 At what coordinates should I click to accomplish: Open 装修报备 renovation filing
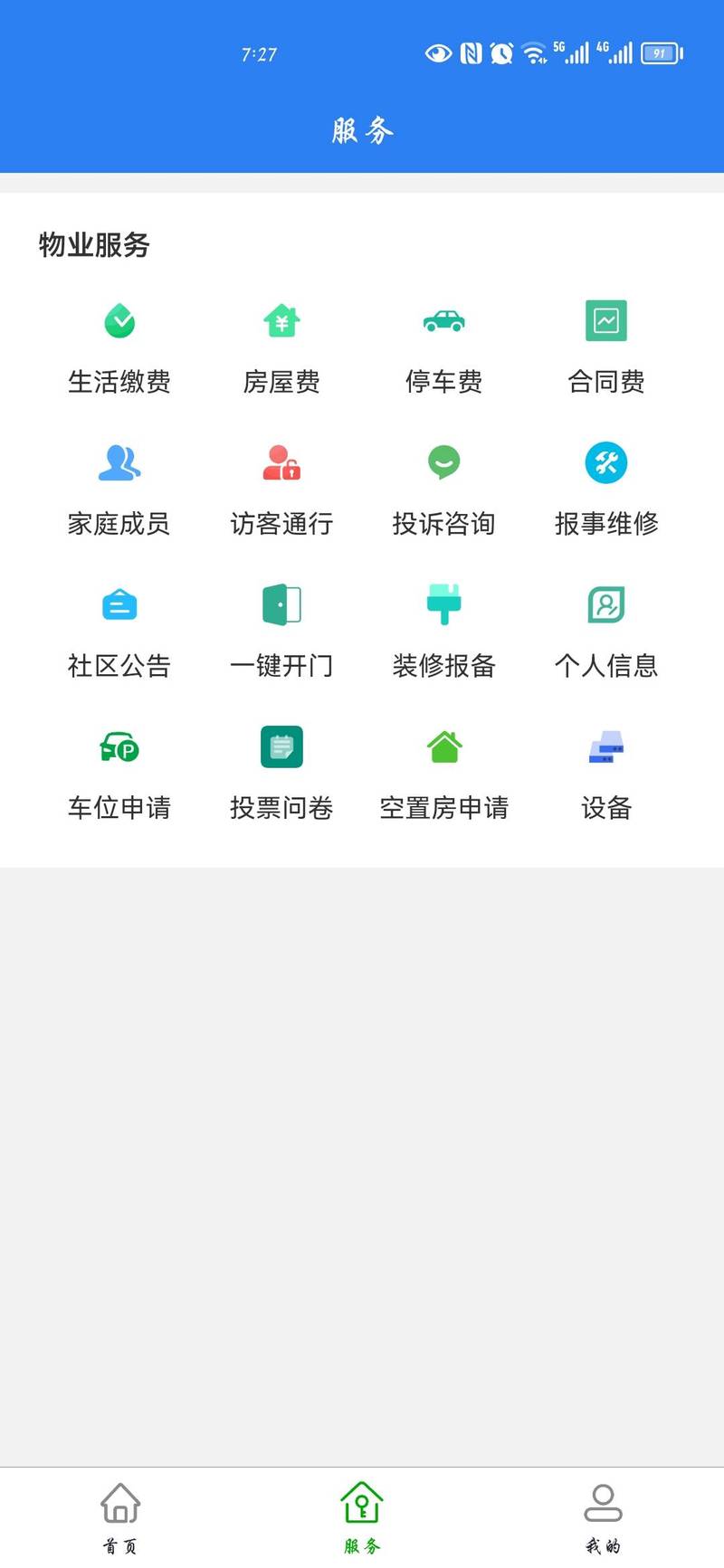coord(443,632)
